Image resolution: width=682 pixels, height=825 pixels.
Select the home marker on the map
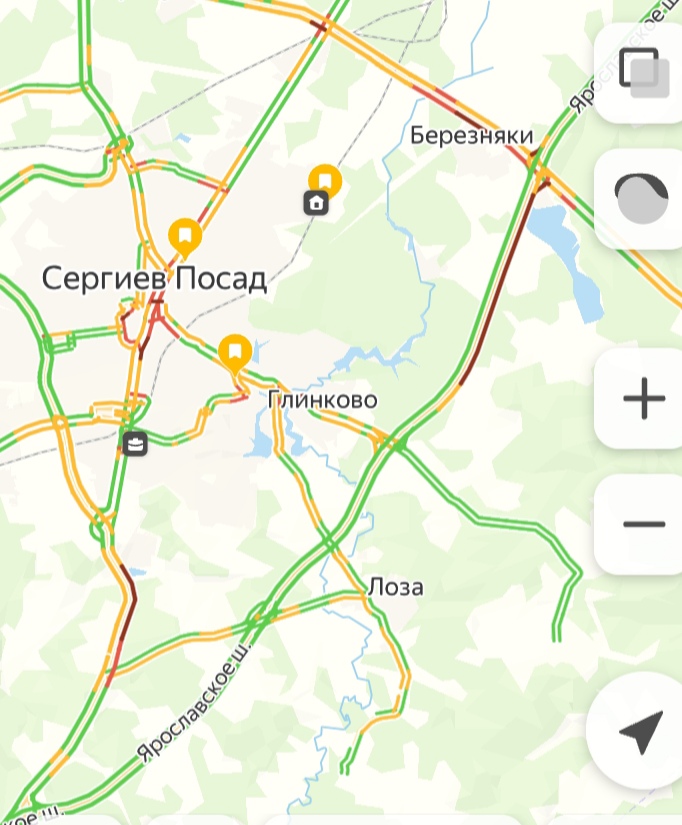[317, 204]
